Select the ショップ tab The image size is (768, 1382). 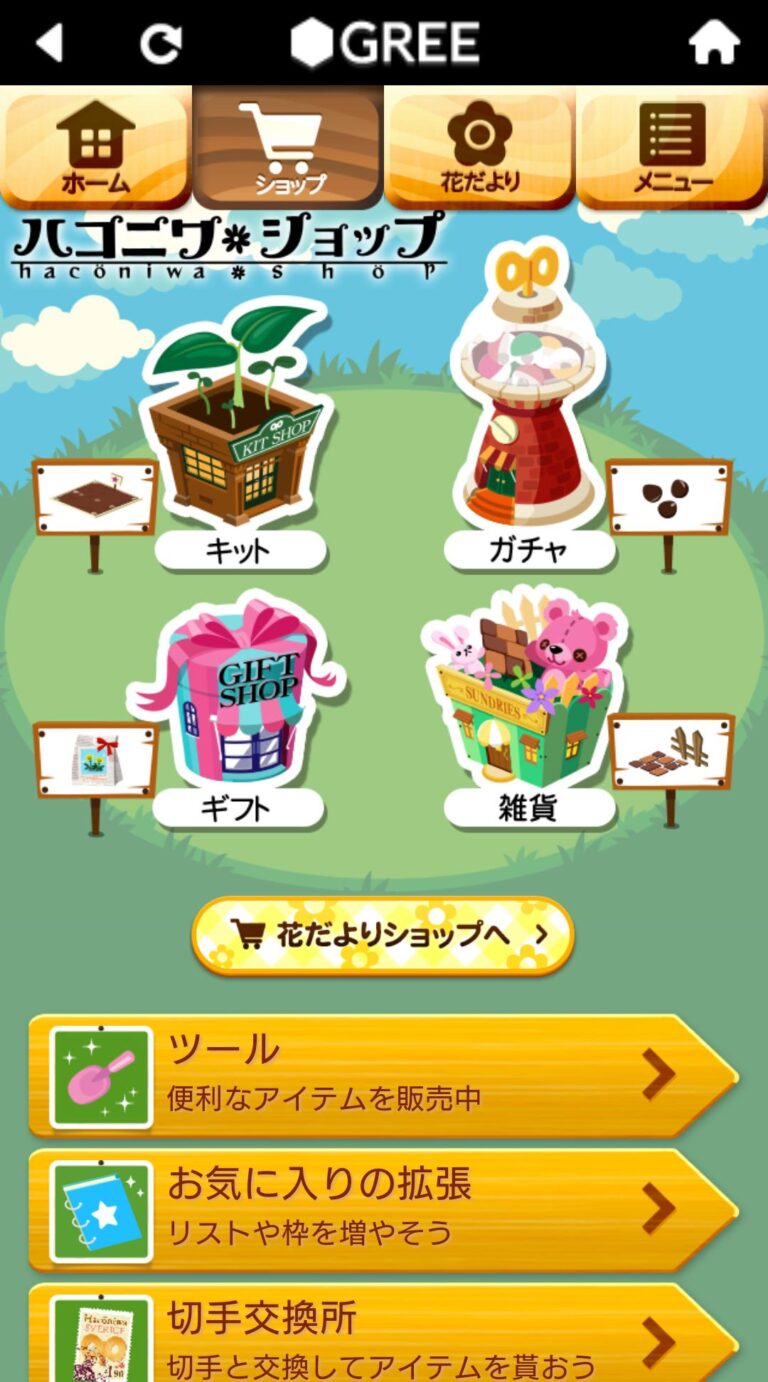point(288,147)
